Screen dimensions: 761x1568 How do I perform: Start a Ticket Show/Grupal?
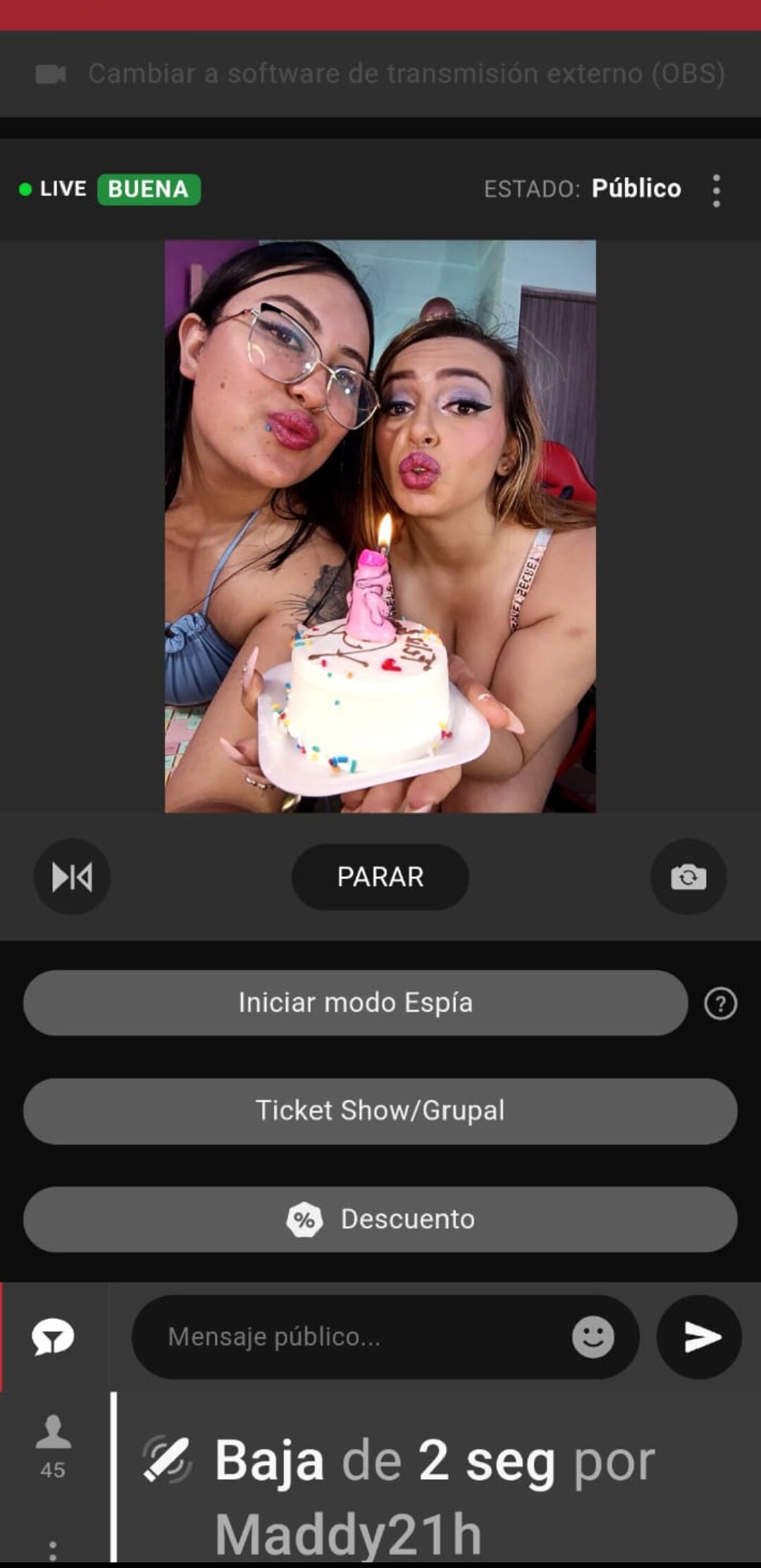[x=380, y=1110]
